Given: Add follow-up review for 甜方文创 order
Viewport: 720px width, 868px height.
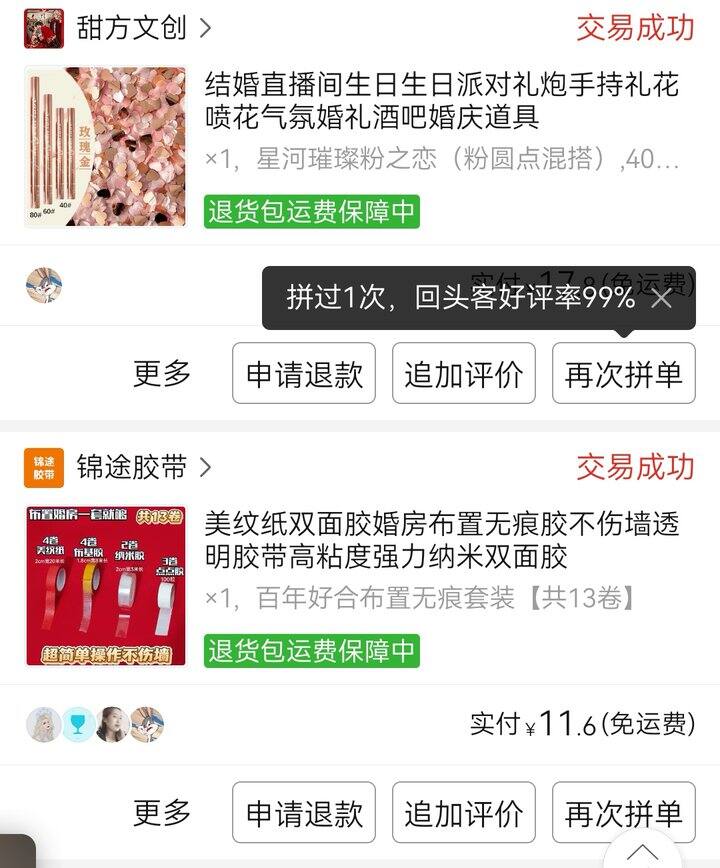Looking at the screenshot, I should [463, 374].
